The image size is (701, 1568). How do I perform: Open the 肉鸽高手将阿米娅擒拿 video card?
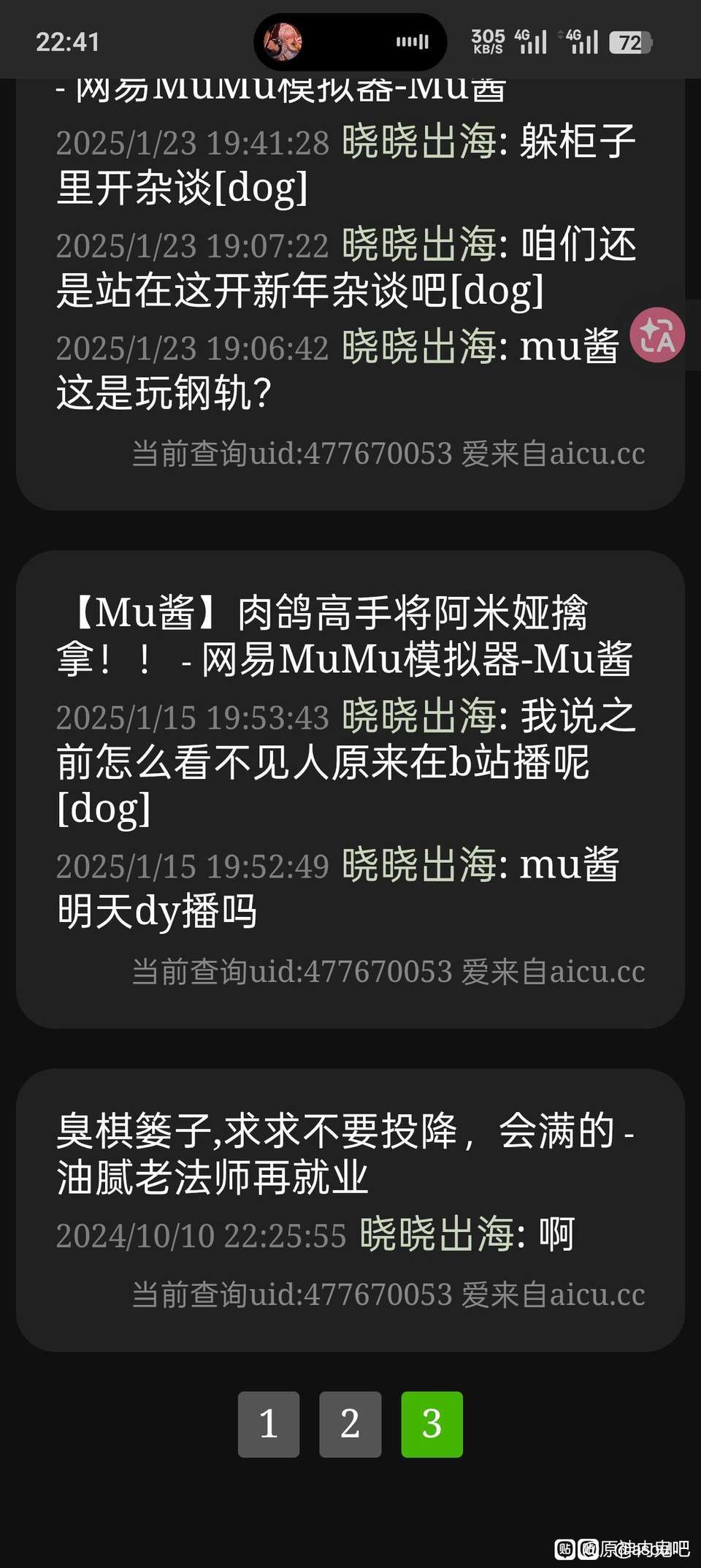[x=343, y=635]
